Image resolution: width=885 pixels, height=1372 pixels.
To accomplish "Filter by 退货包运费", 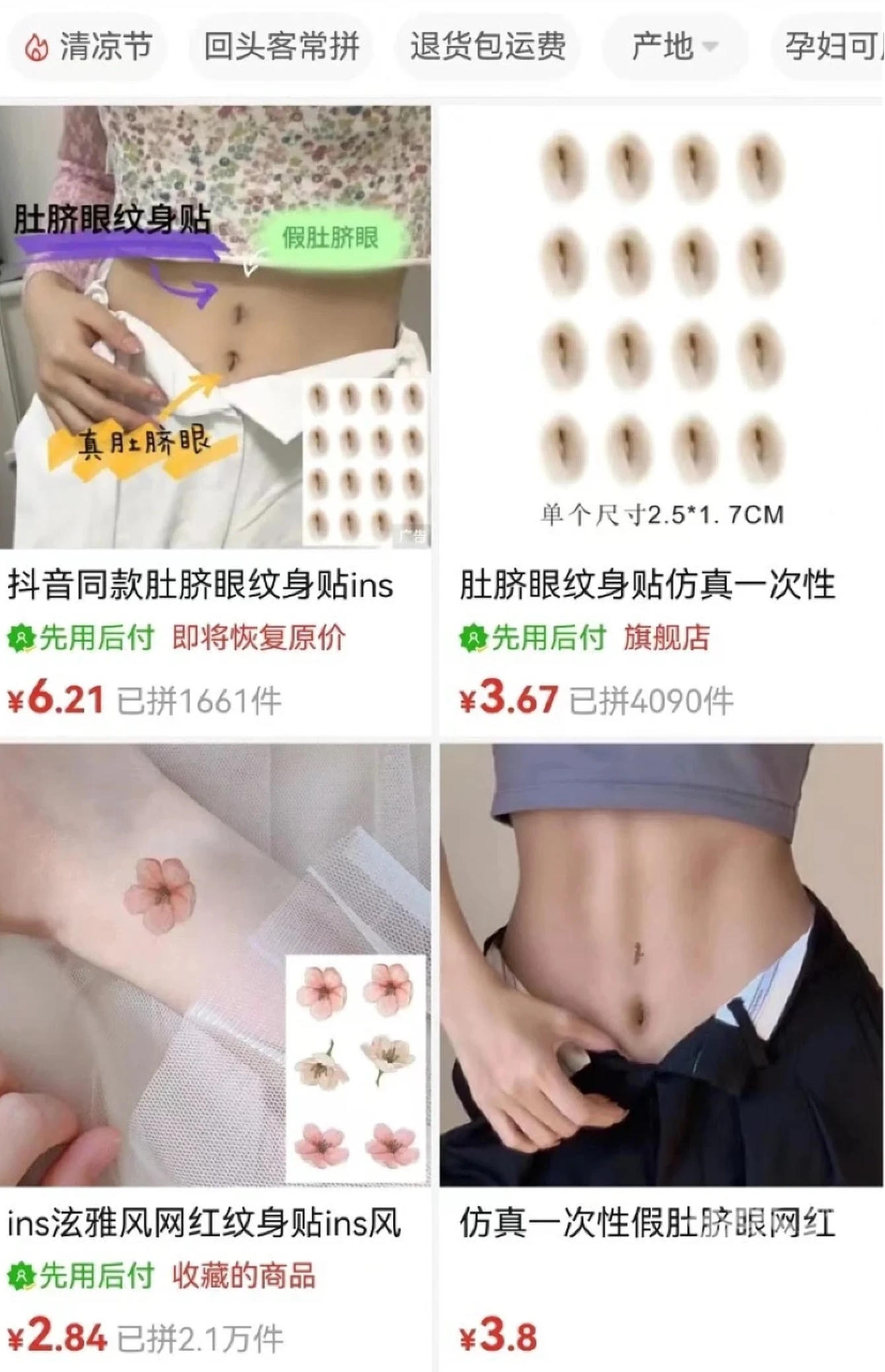I will click(487, 48).
